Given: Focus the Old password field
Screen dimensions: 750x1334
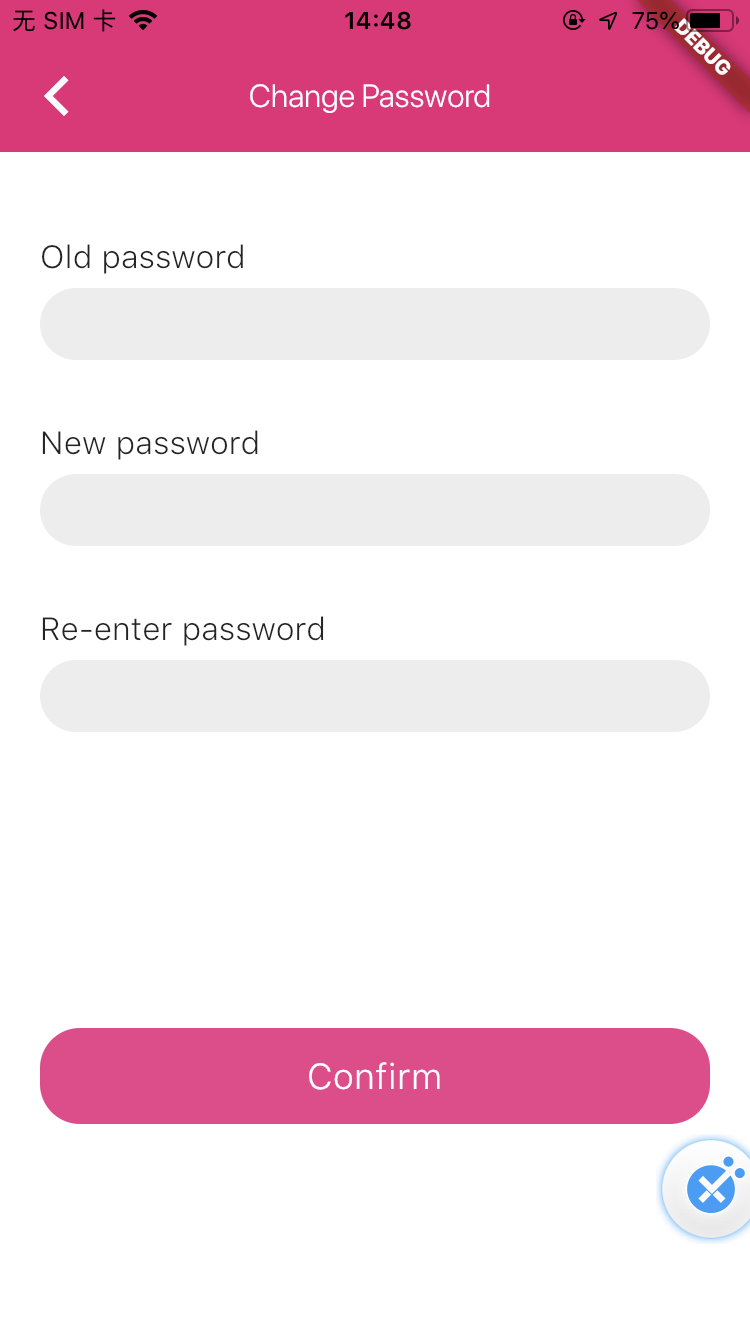Looking at the screenshot, I should coord(375,324).
